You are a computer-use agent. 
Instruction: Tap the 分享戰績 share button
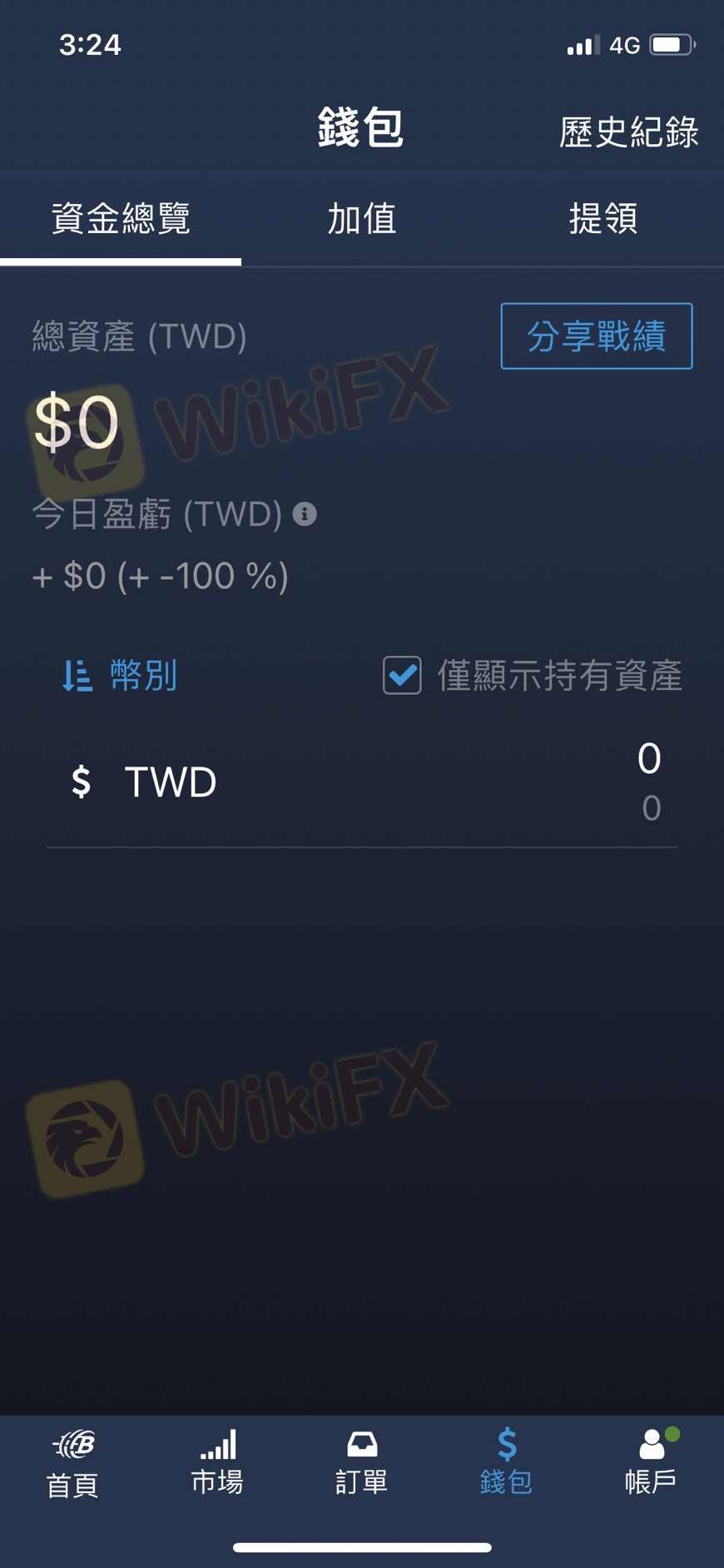point(596,336)
